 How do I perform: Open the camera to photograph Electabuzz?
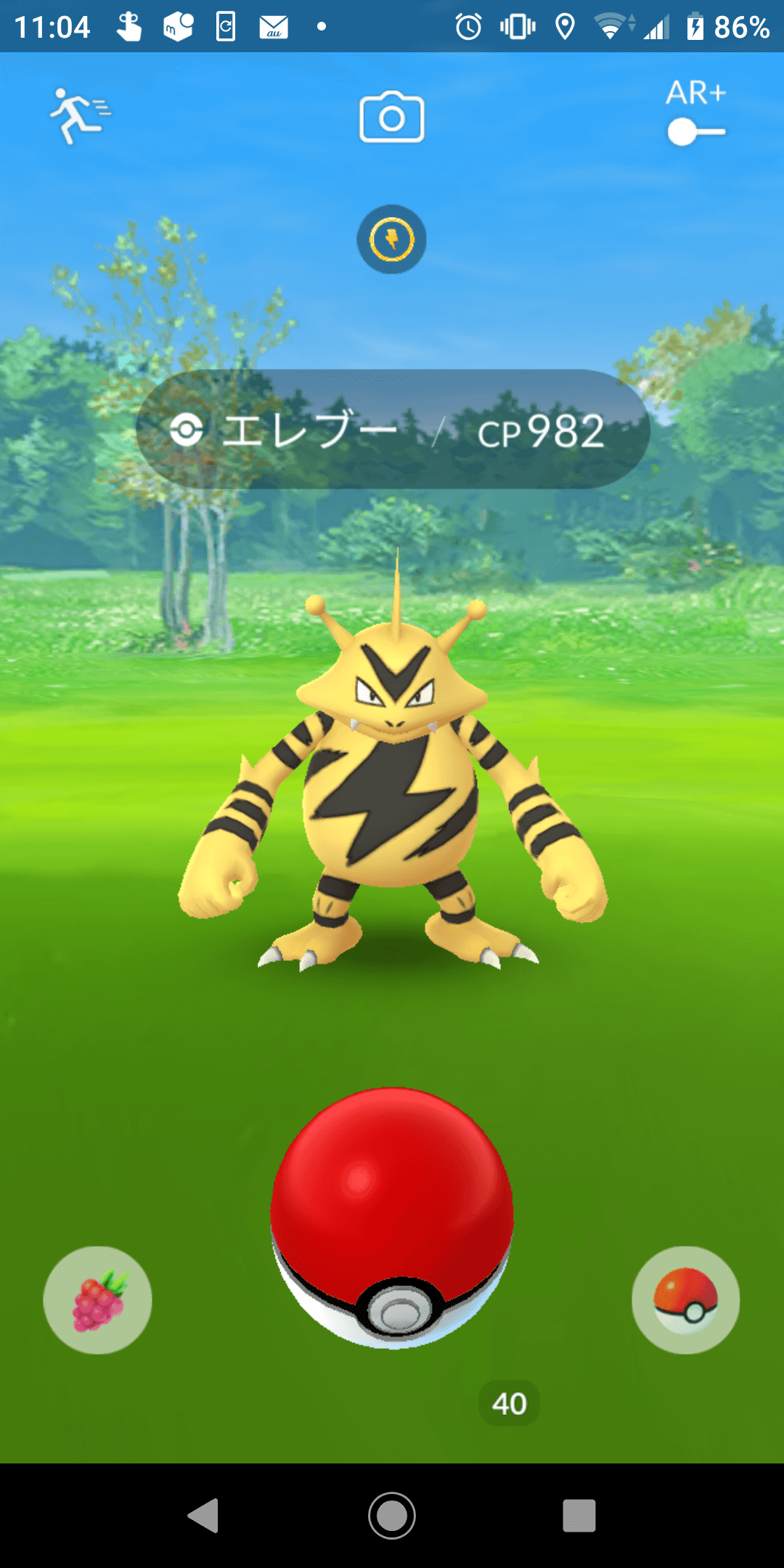click(x=392, y=117)
